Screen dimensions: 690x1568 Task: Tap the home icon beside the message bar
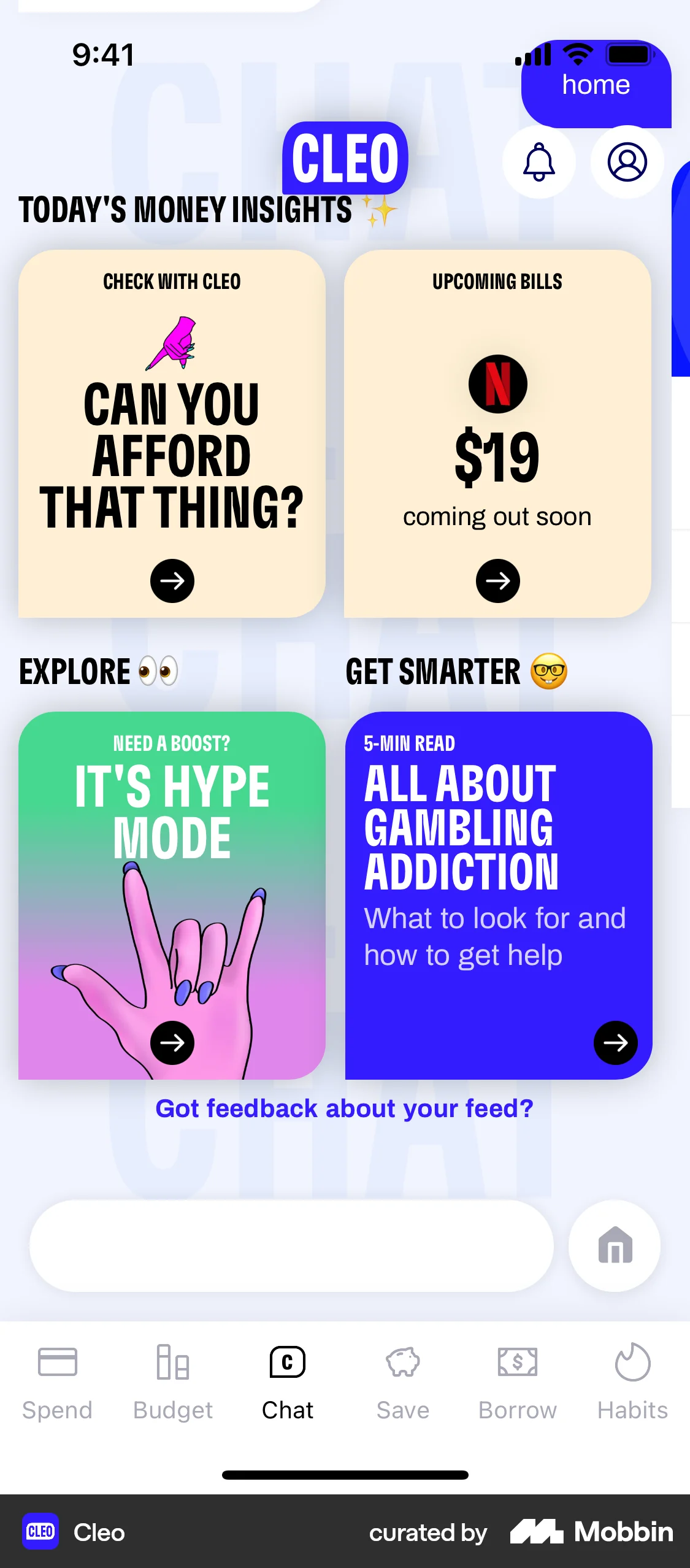(x=614, y=1245)
